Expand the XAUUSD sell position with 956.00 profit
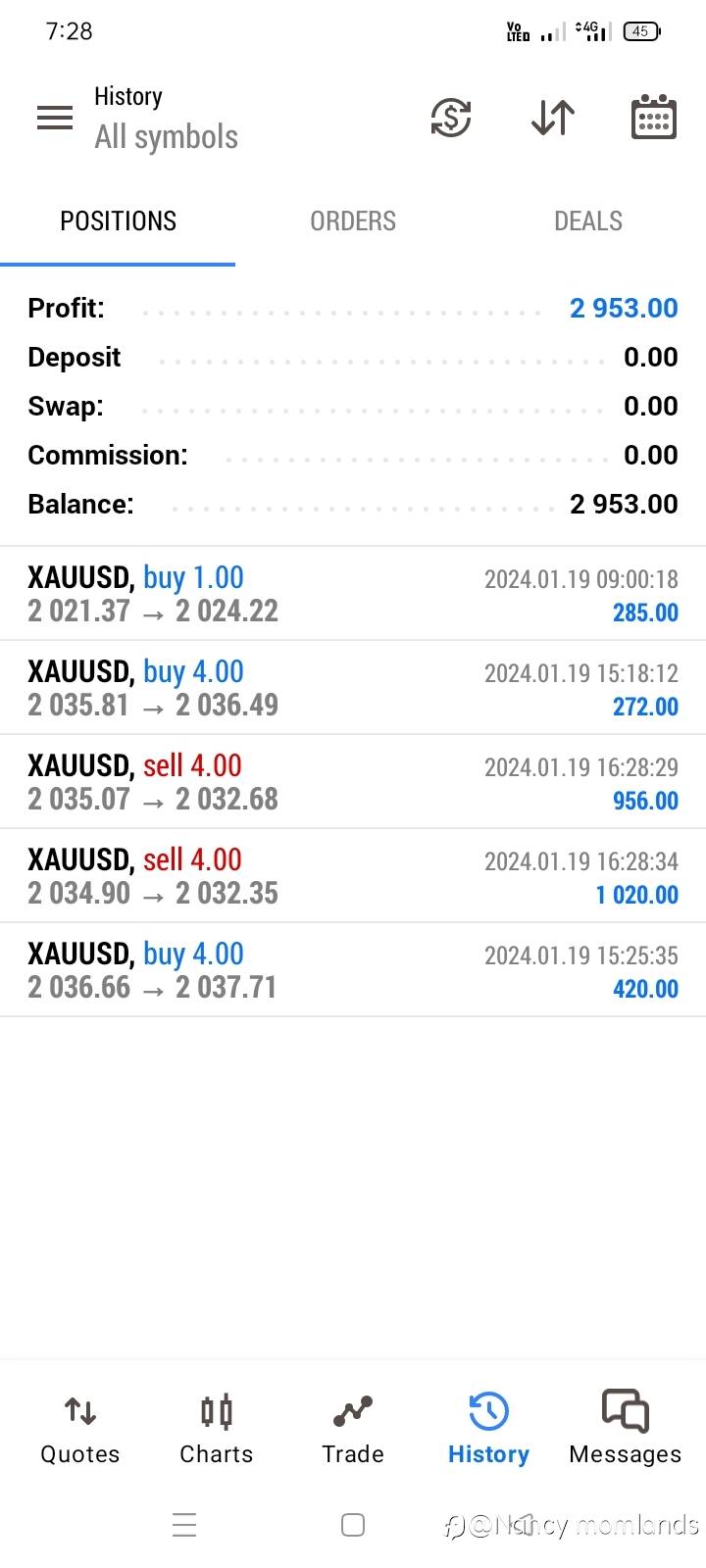This screenshot has width=706, height=1568. [x=353, y=782]
